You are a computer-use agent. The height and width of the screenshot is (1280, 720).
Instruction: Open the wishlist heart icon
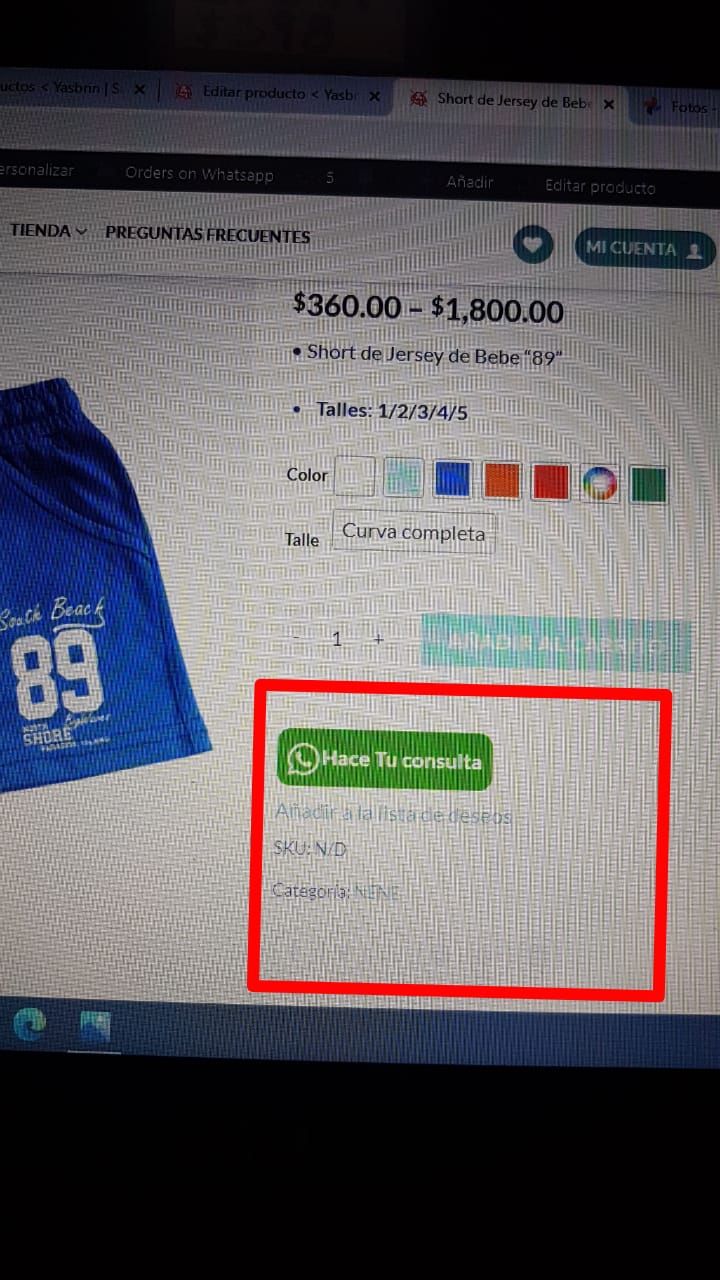(x=533, y=244)
